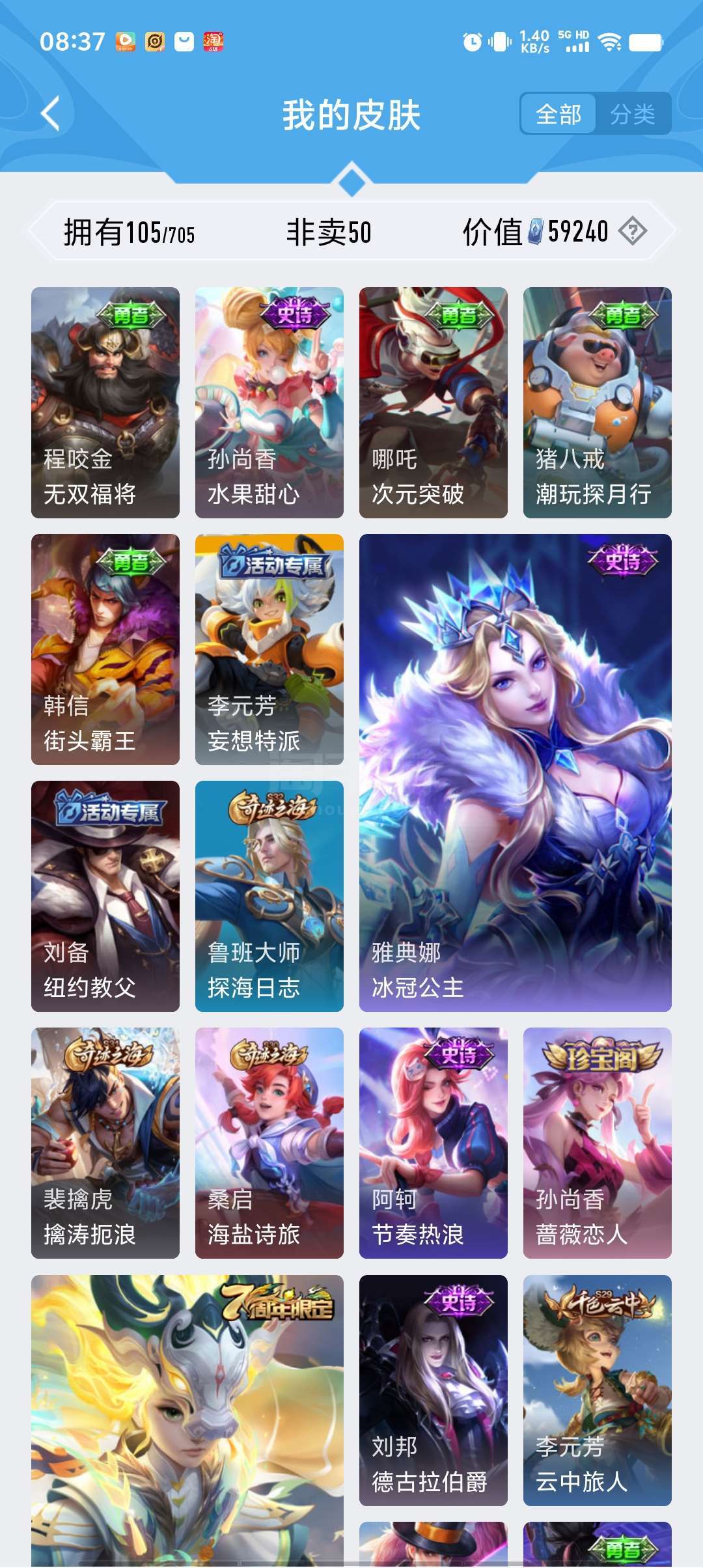The image size is (703, 1568).
Task: Open 李元芳 云中旅人 skin tile
Action: click(598, 1390)
